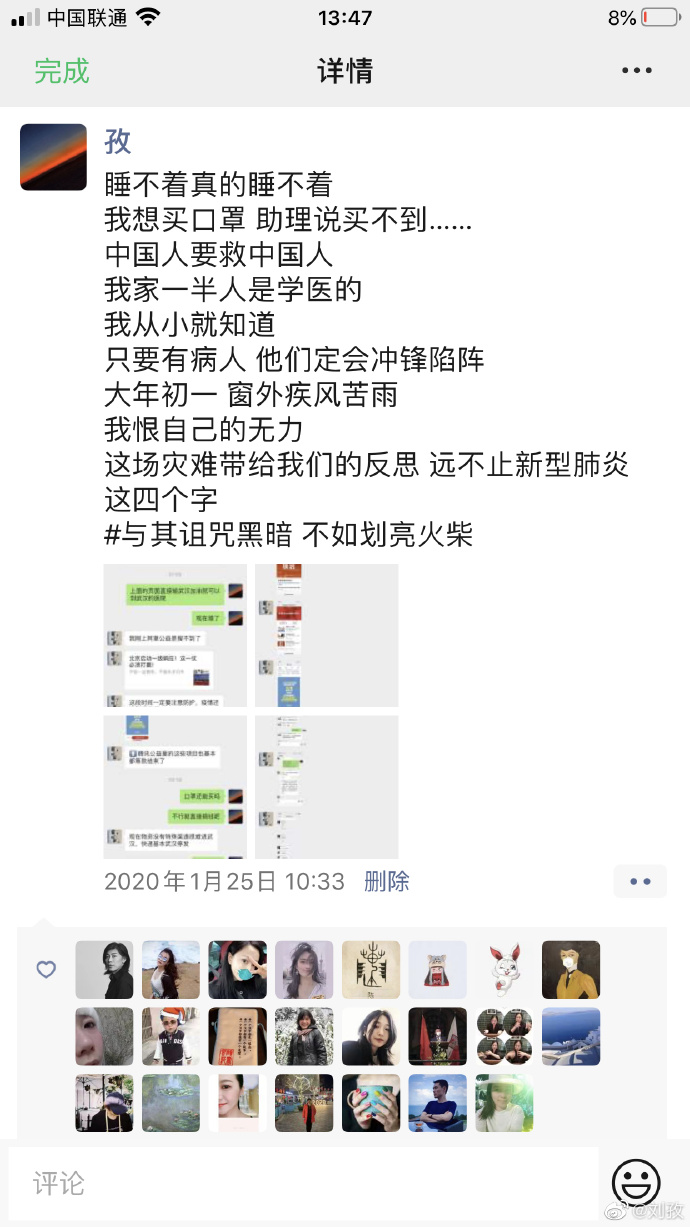Tap the 评论 comment input field

click(x=300, y=1184)
